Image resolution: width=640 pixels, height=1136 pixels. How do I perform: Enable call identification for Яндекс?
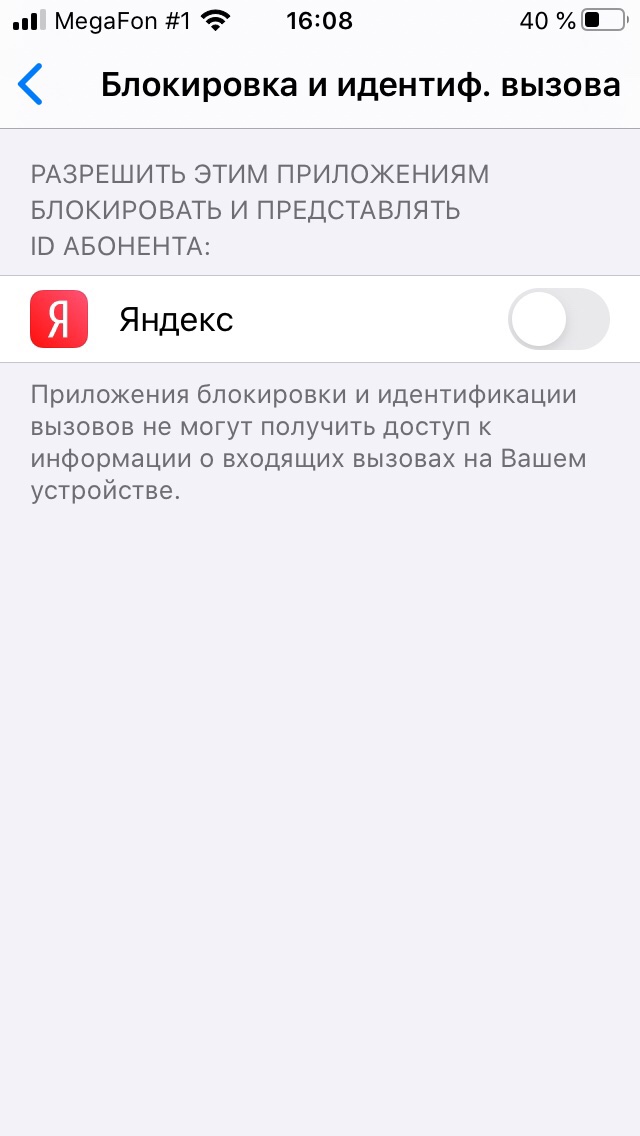point(558,319)
